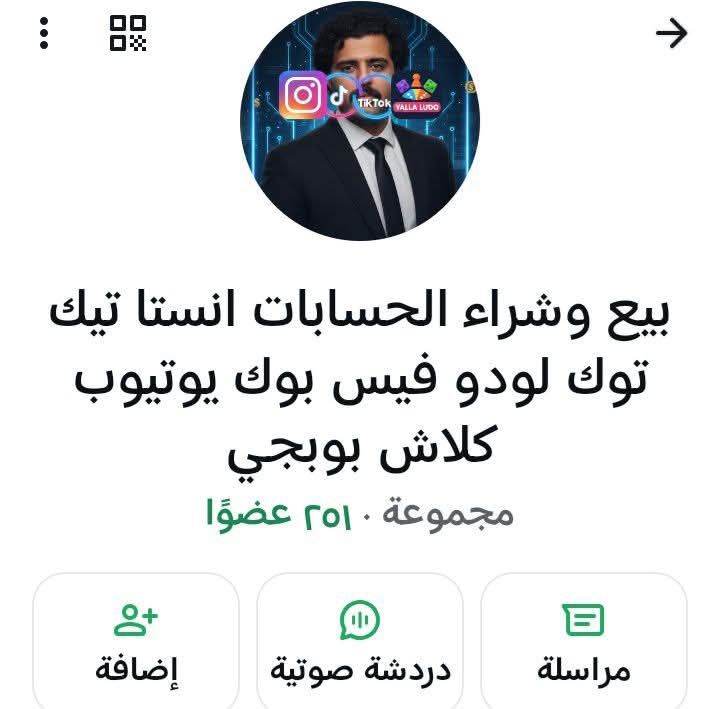View the group profile photo
712x709 pixels.
(360, 122)
